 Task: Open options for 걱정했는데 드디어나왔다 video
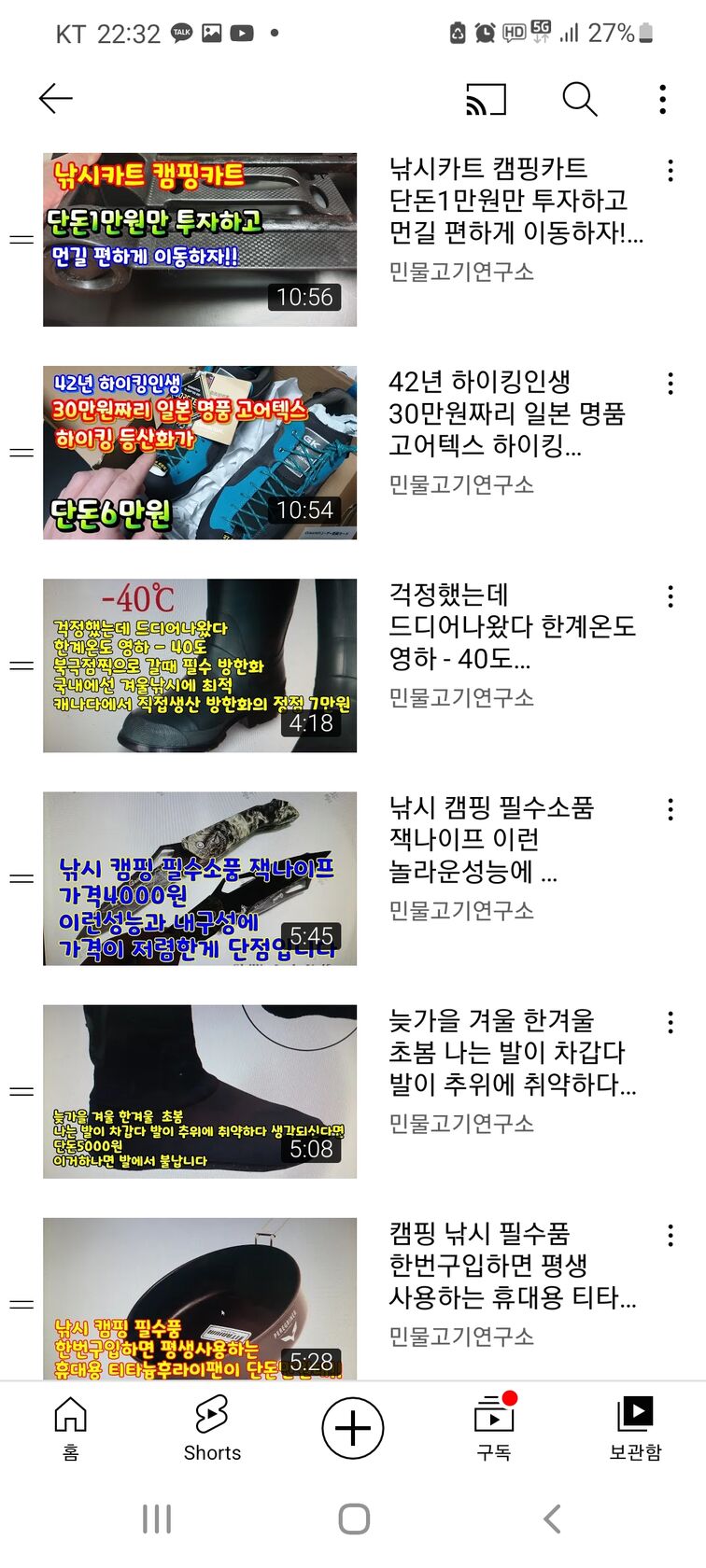pyautogui.click(x=670, y=596)
